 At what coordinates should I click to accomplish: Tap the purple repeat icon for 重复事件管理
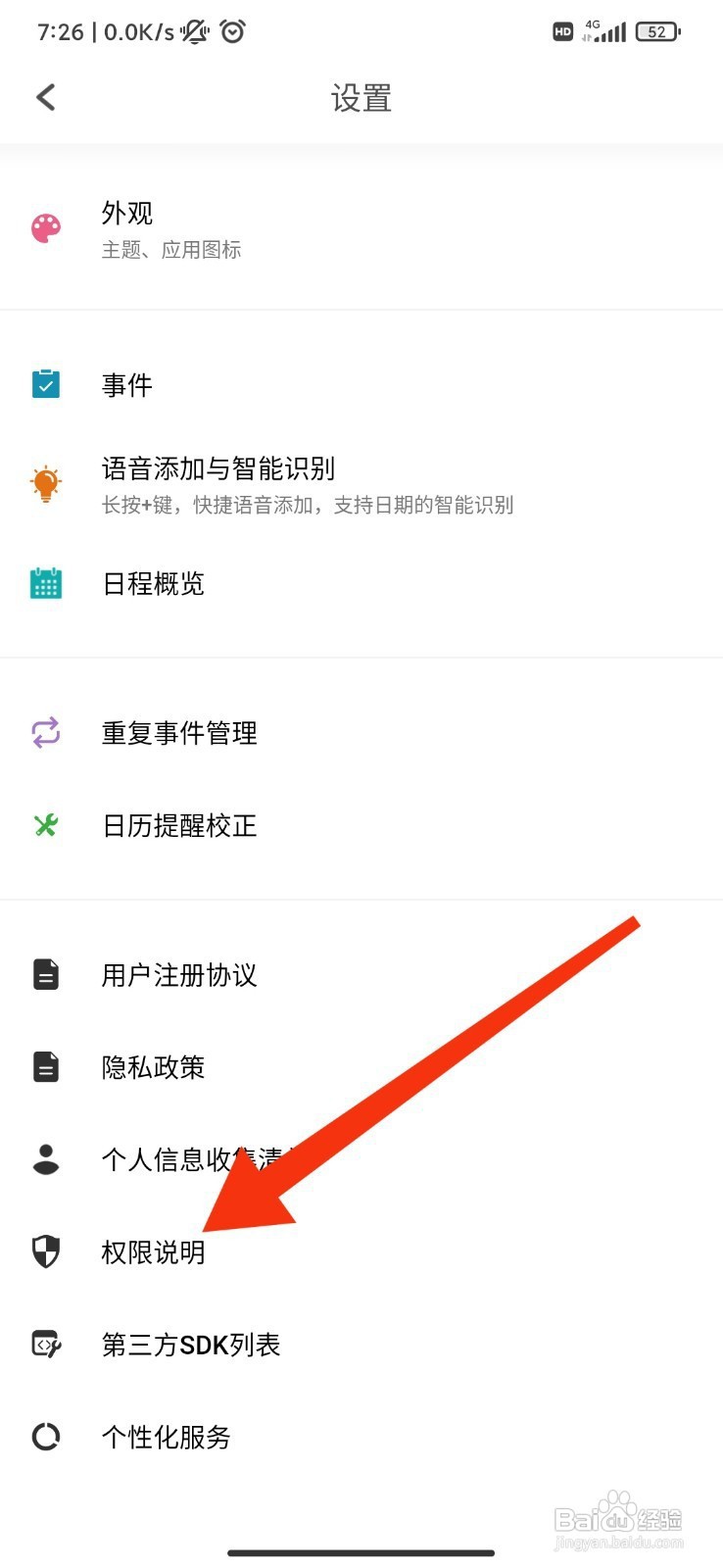(x=45, y=732)
